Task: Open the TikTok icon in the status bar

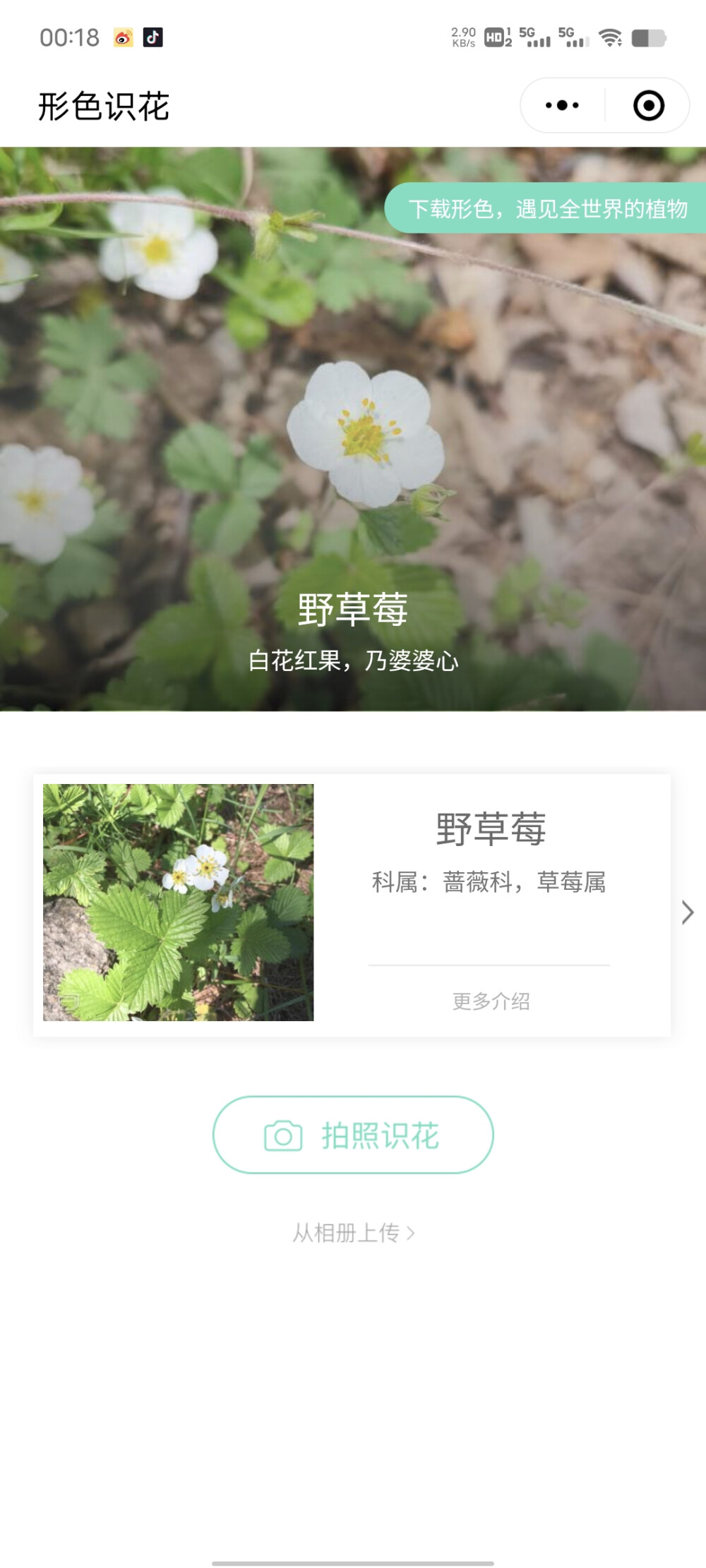Action: (152, 37)
